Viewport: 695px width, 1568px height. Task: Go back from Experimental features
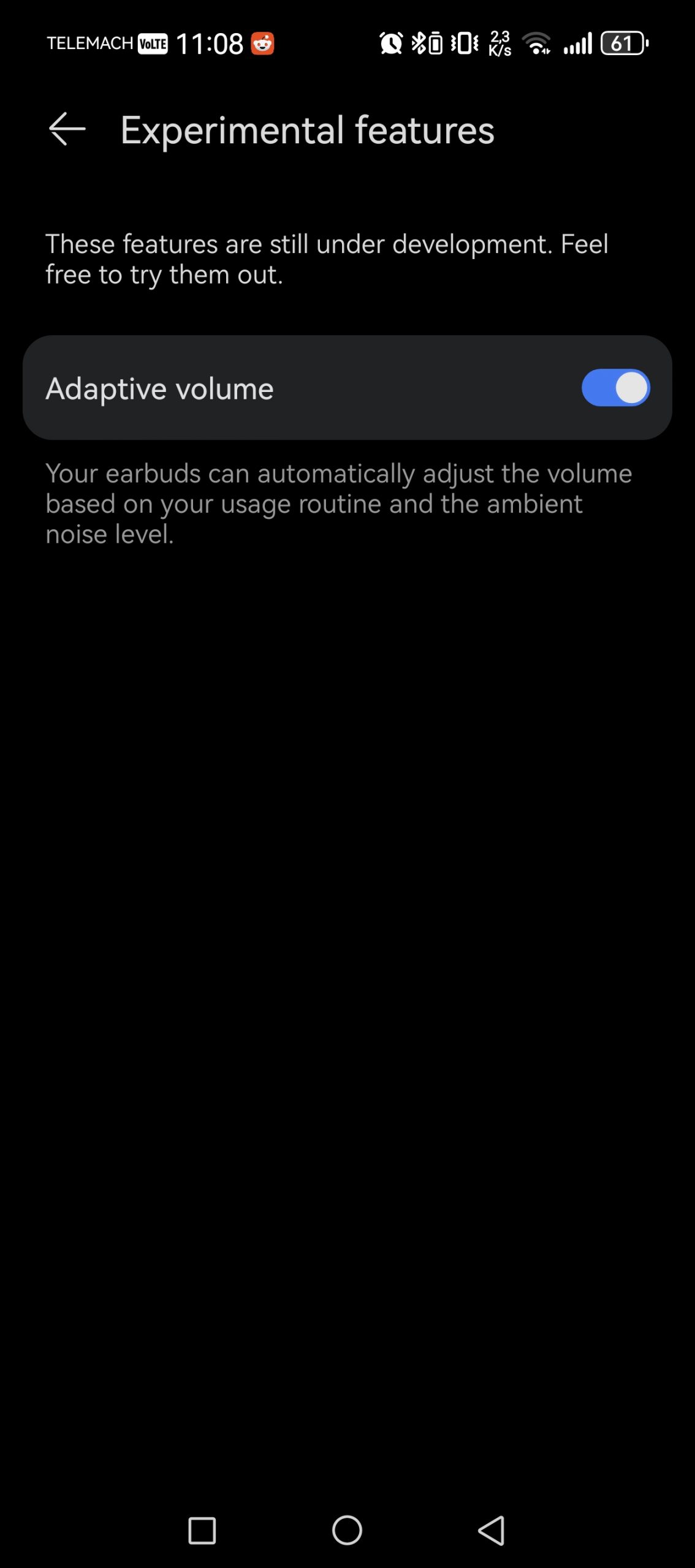click(x=67, y=129)
